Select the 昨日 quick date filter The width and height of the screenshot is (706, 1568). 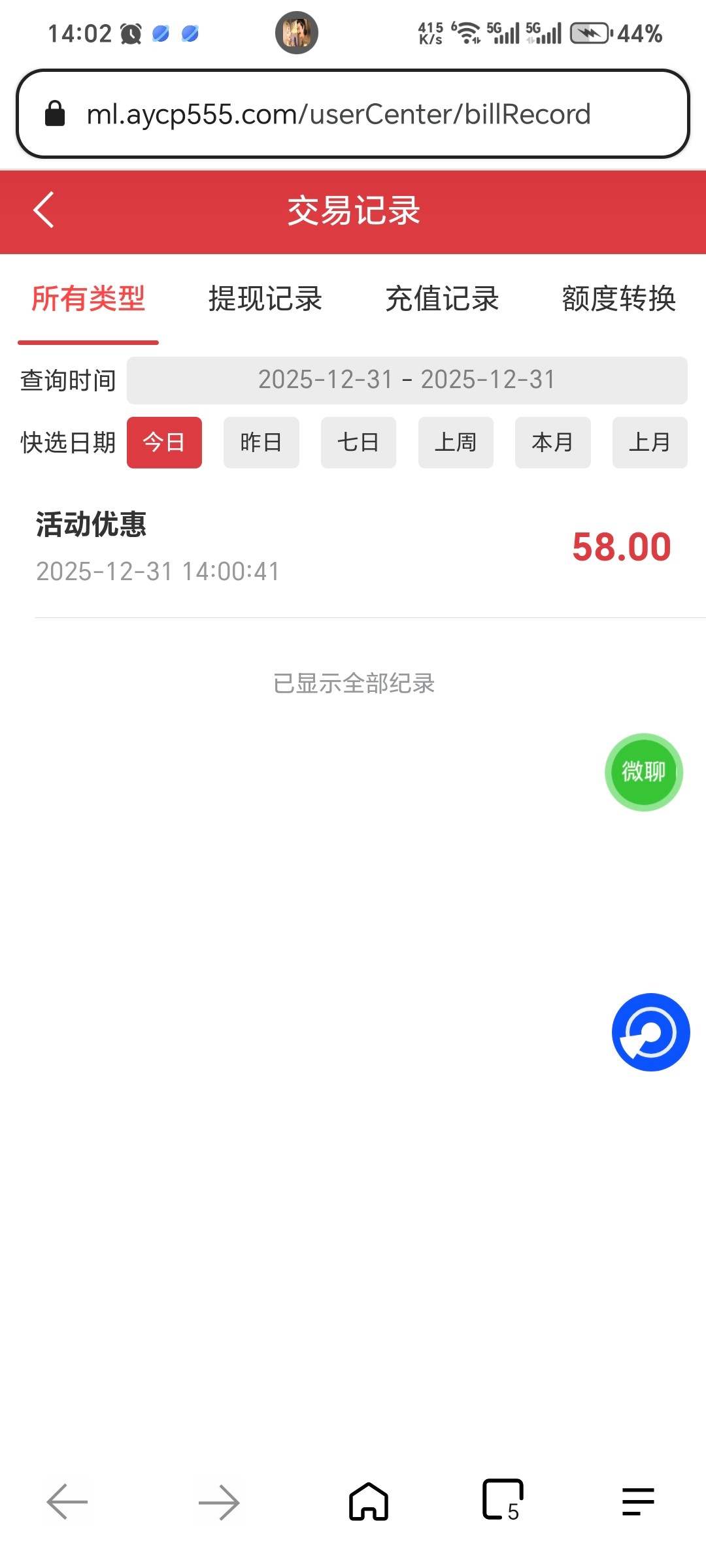pos(261,442)
